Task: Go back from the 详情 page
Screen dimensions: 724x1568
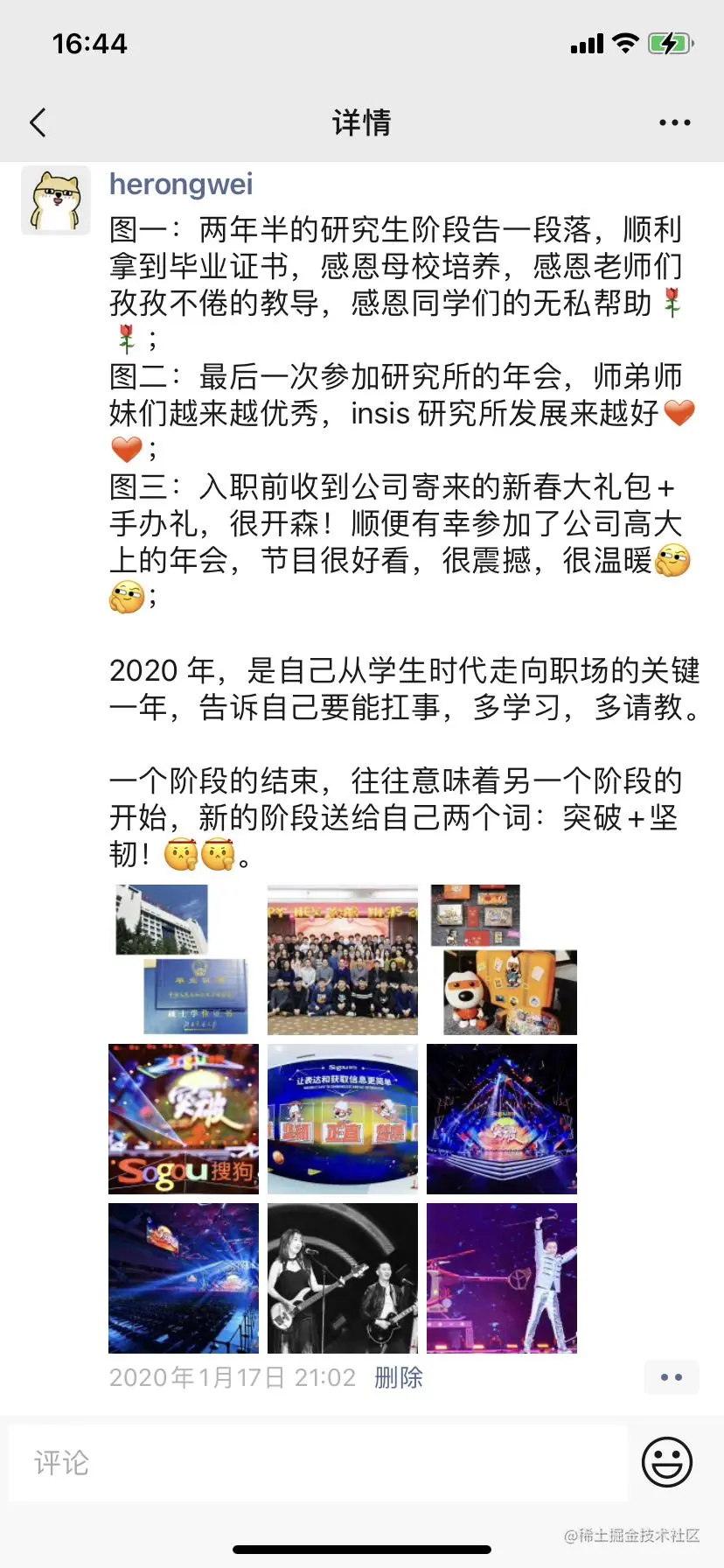Action: click(38, 122)
